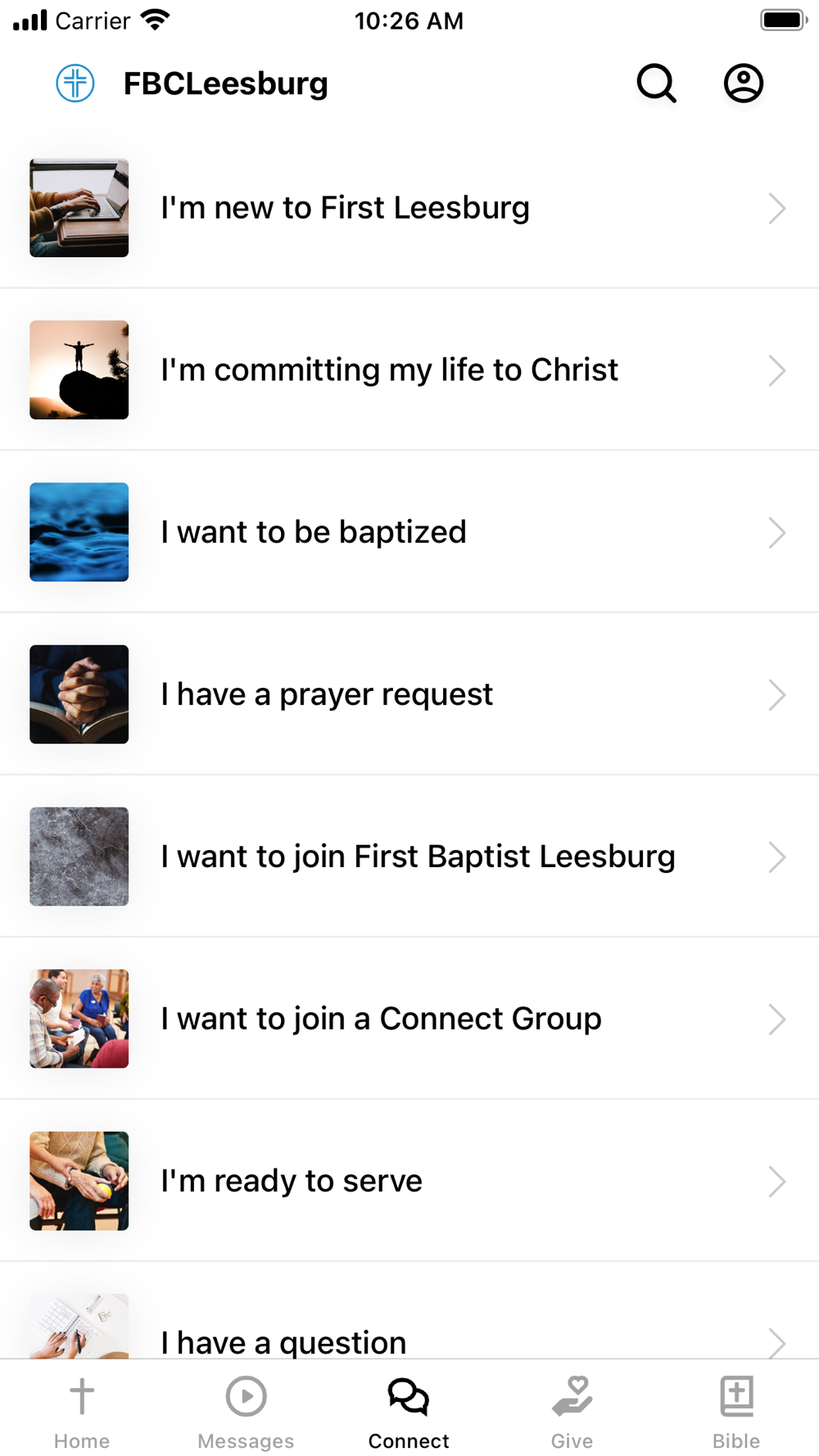Open "I'm new to First Leesburg"
819x1456 pixels.
(x=409, y=208)
